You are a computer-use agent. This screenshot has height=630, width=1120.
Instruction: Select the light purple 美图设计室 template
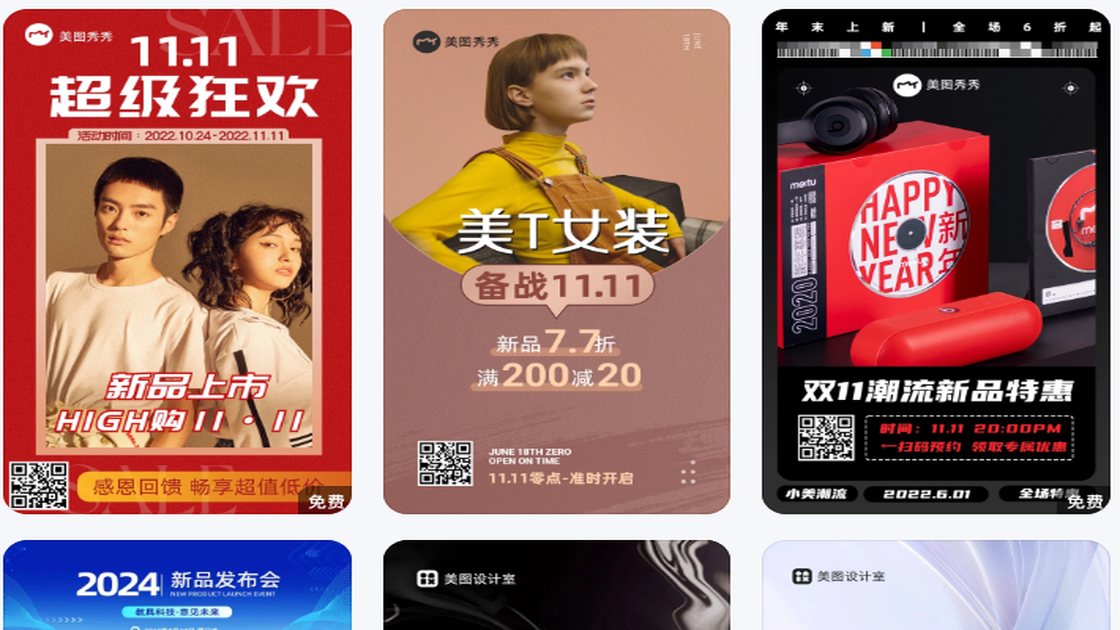click(x=935, y=586)
